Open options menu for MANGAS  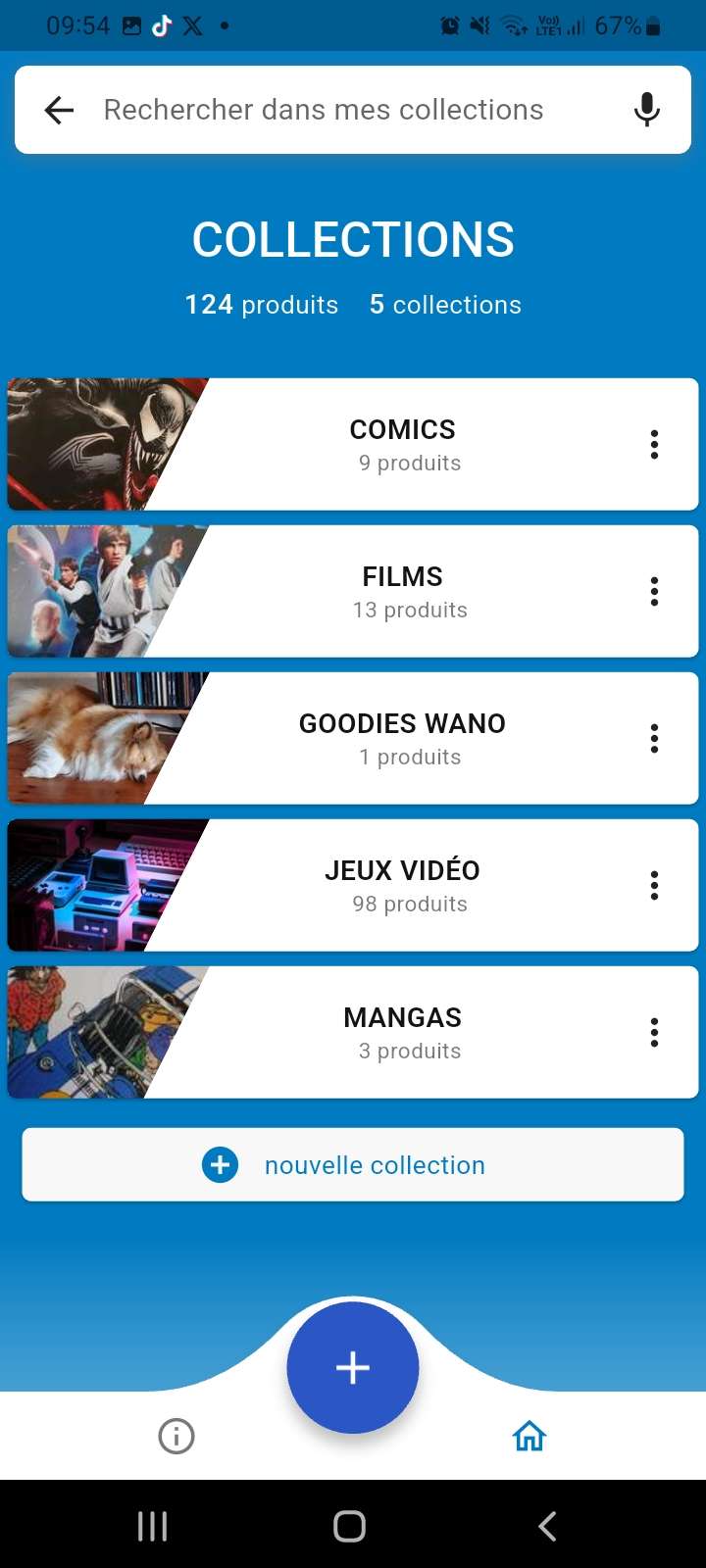tap(654, 1033)
